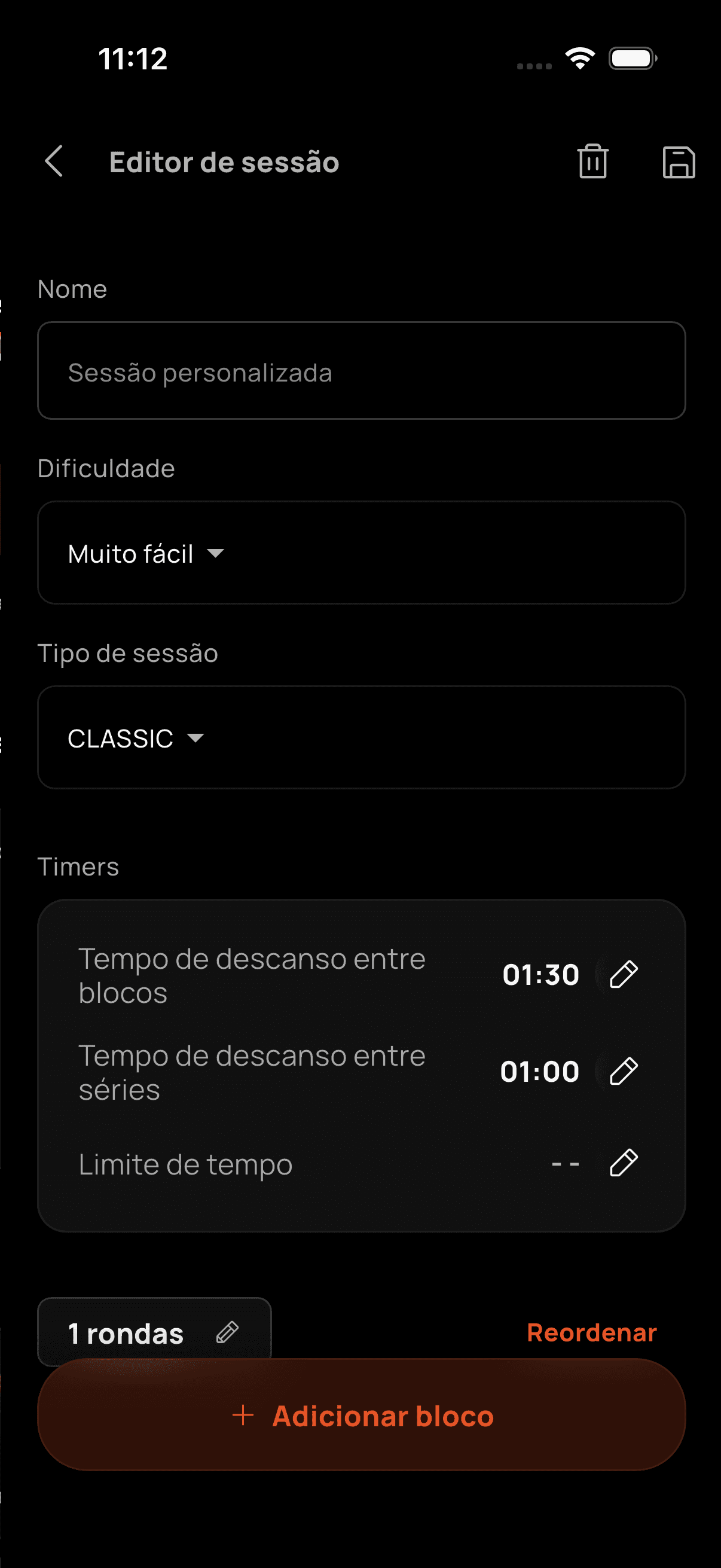Image resolution: width=721 pixels, height=1568 pixels.
Task: Tap the empty Limite de tempo value
Action: tap(564, 1163)
